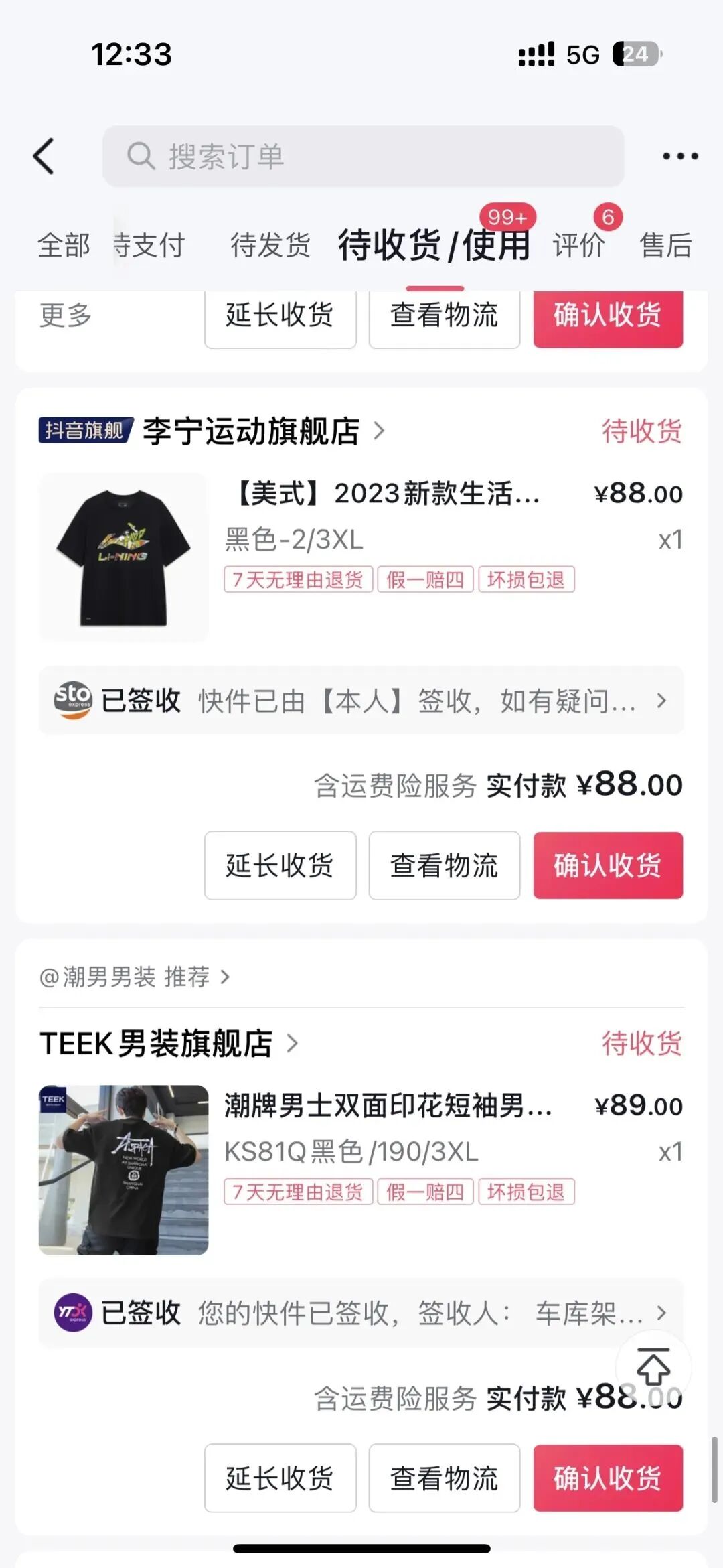723x1568 pixels.
Task: Switch to the 售后 tab
Action: pos(665,245)
